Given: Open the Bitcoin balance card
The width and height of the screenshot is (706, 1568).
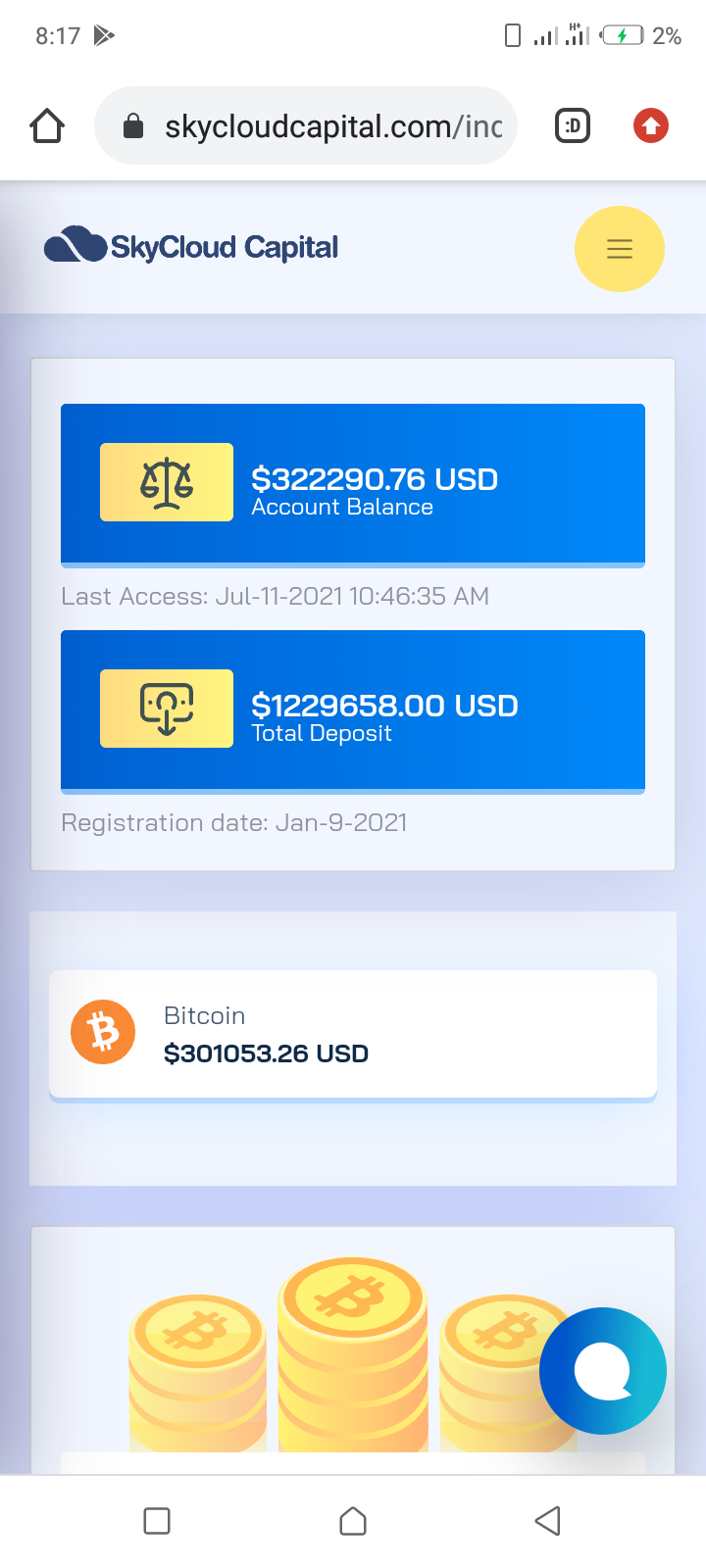Looking at the screenshot, I should pos(353,1035).
